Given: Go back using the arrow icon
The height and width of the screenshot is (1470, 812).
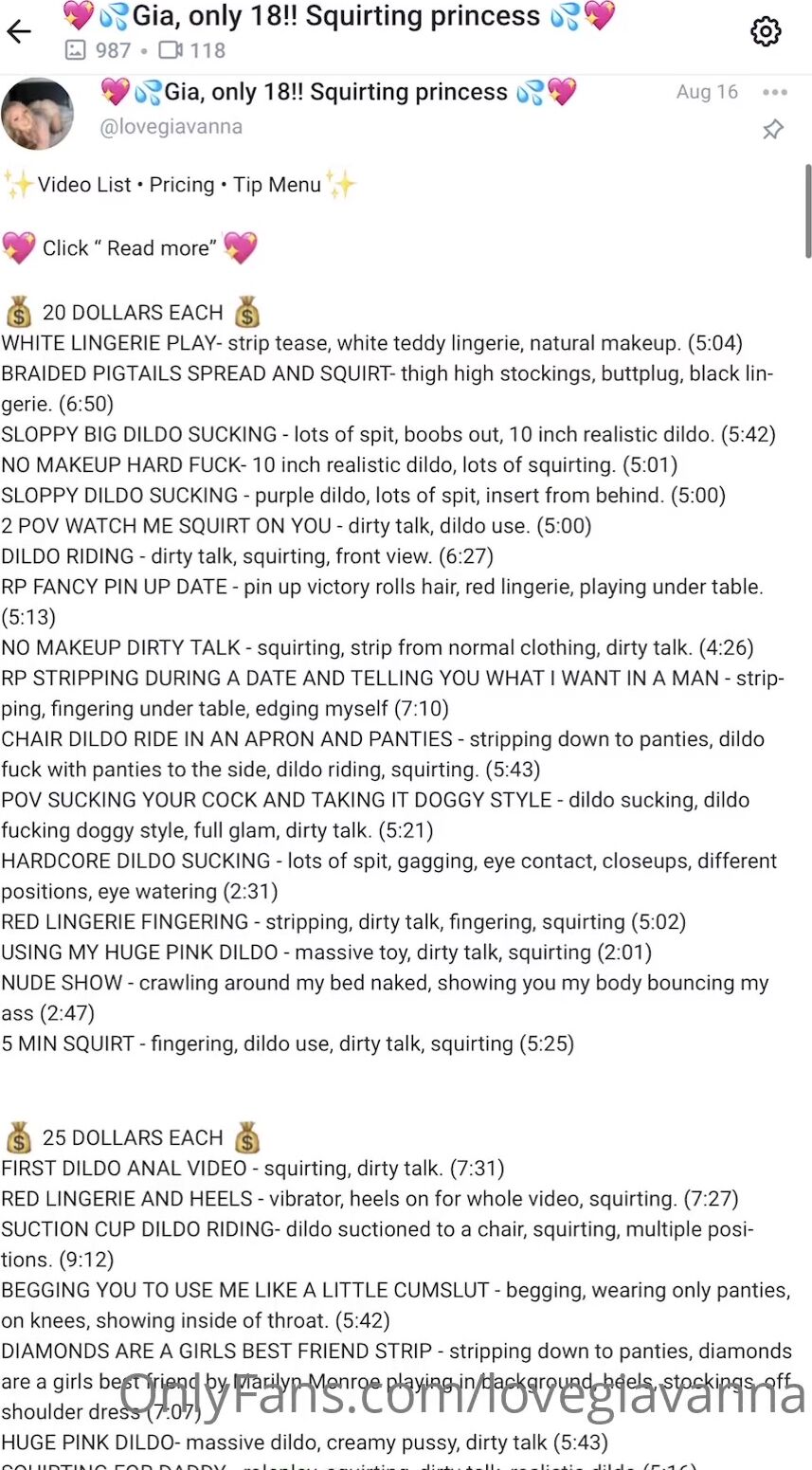Looking at the screenshot, I should pos(19,31).
